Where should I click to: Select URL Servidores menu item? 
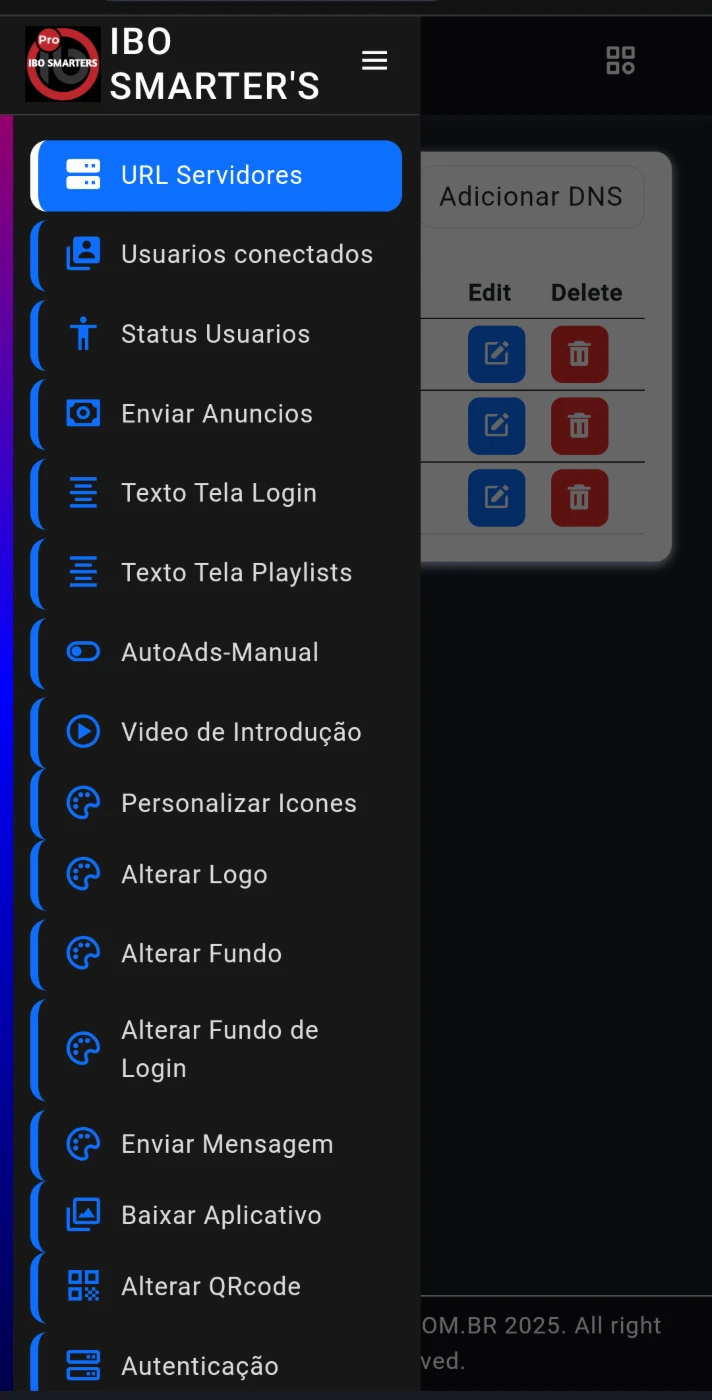(x=216, y=175)
